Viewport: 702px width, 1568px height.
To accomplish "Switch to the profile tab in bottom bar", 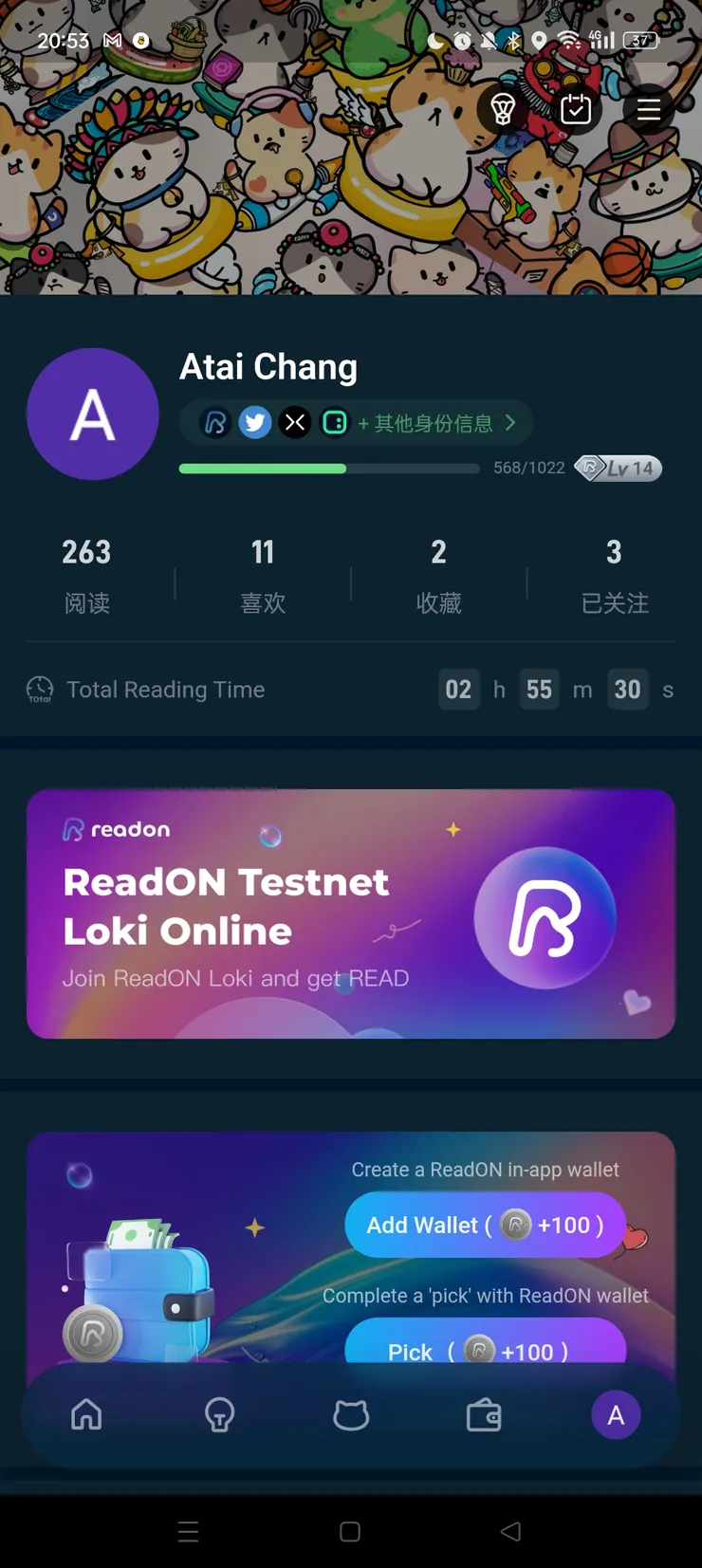I will (x=616, y=1414).
